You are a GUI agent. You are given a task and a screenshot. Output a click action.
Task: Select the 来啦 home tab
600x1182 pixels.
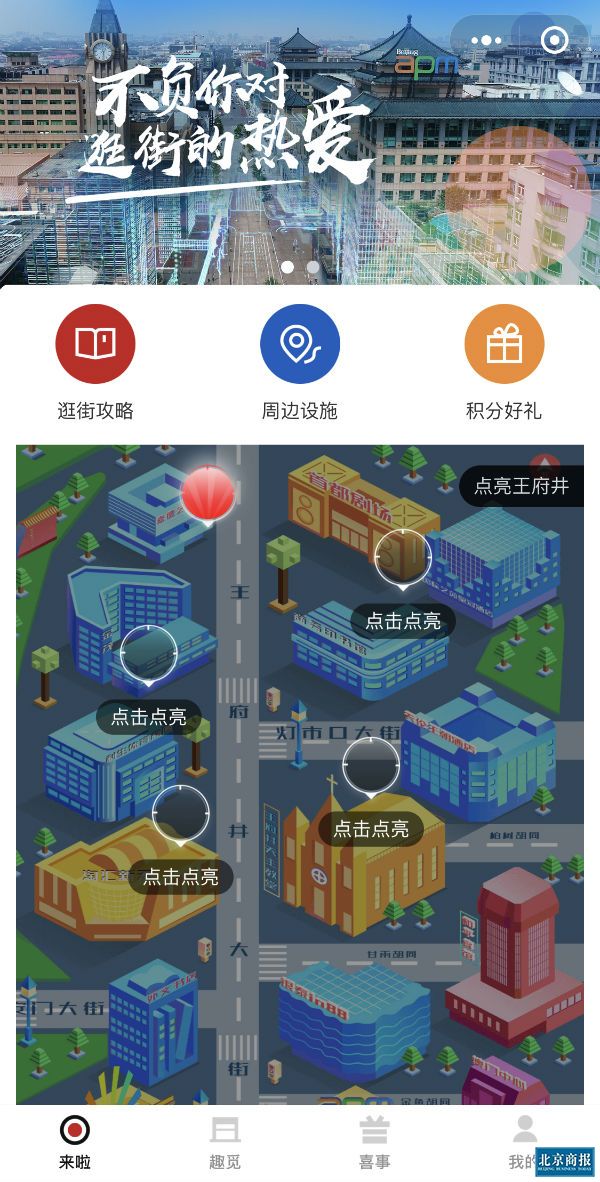click(75, 1142)
